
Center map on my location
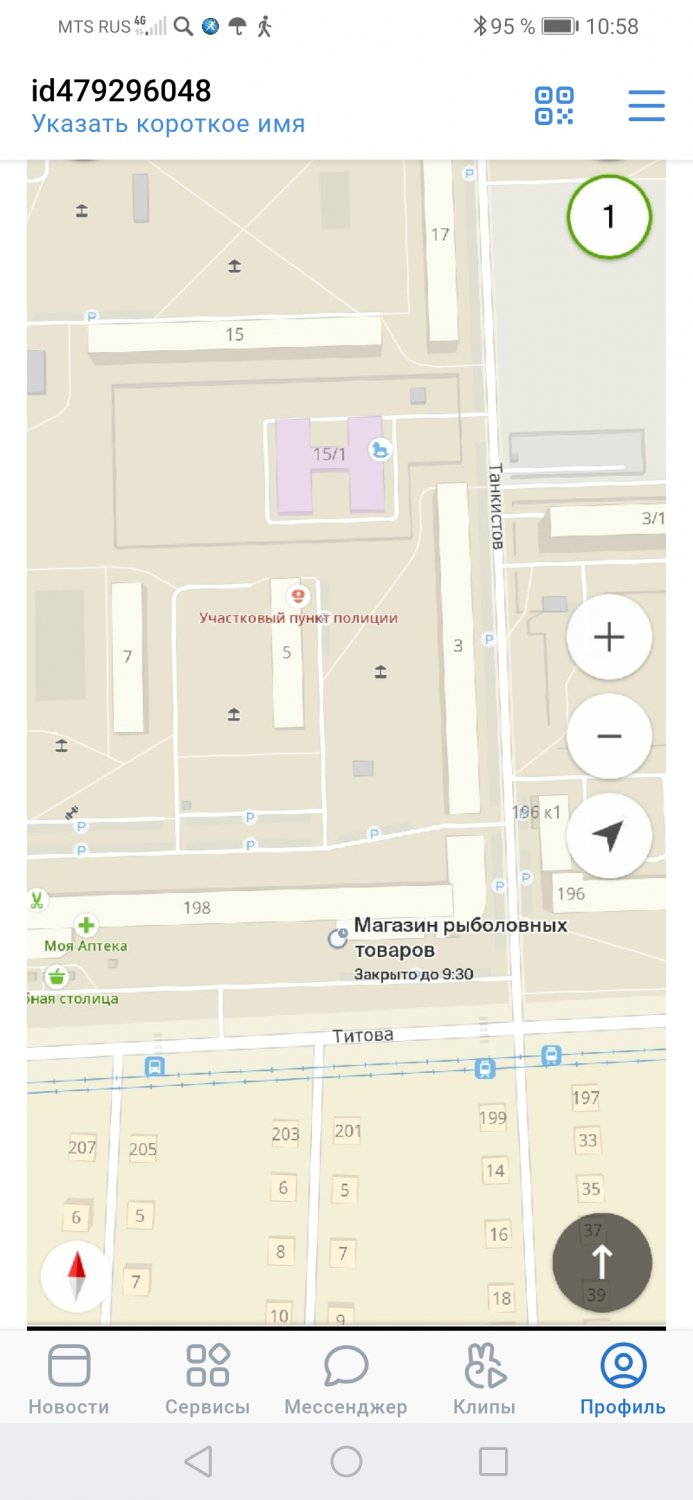[x=609, y=836]
